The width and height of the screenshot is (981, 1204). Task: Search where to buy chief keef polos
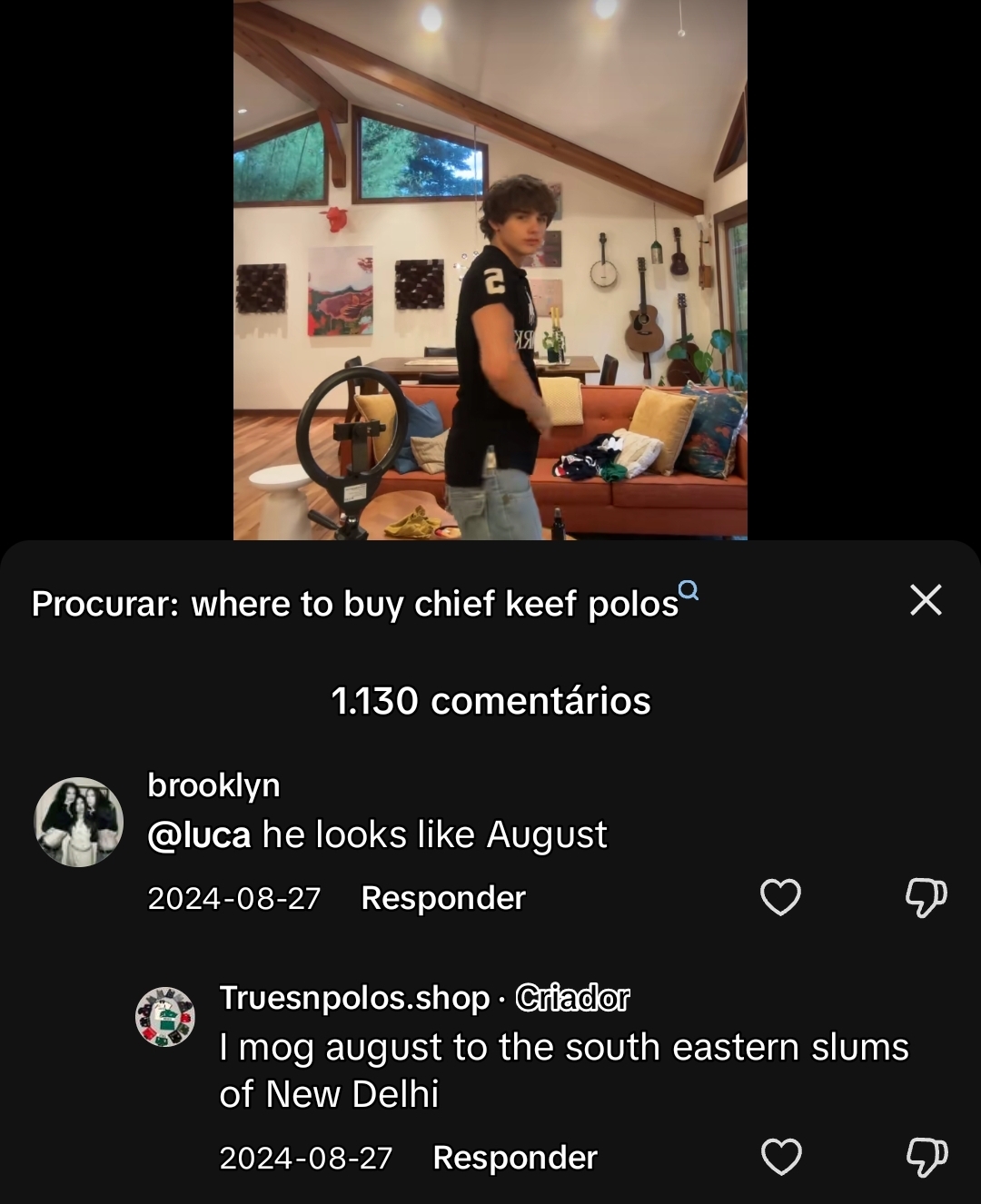click(x=363, y=604)
